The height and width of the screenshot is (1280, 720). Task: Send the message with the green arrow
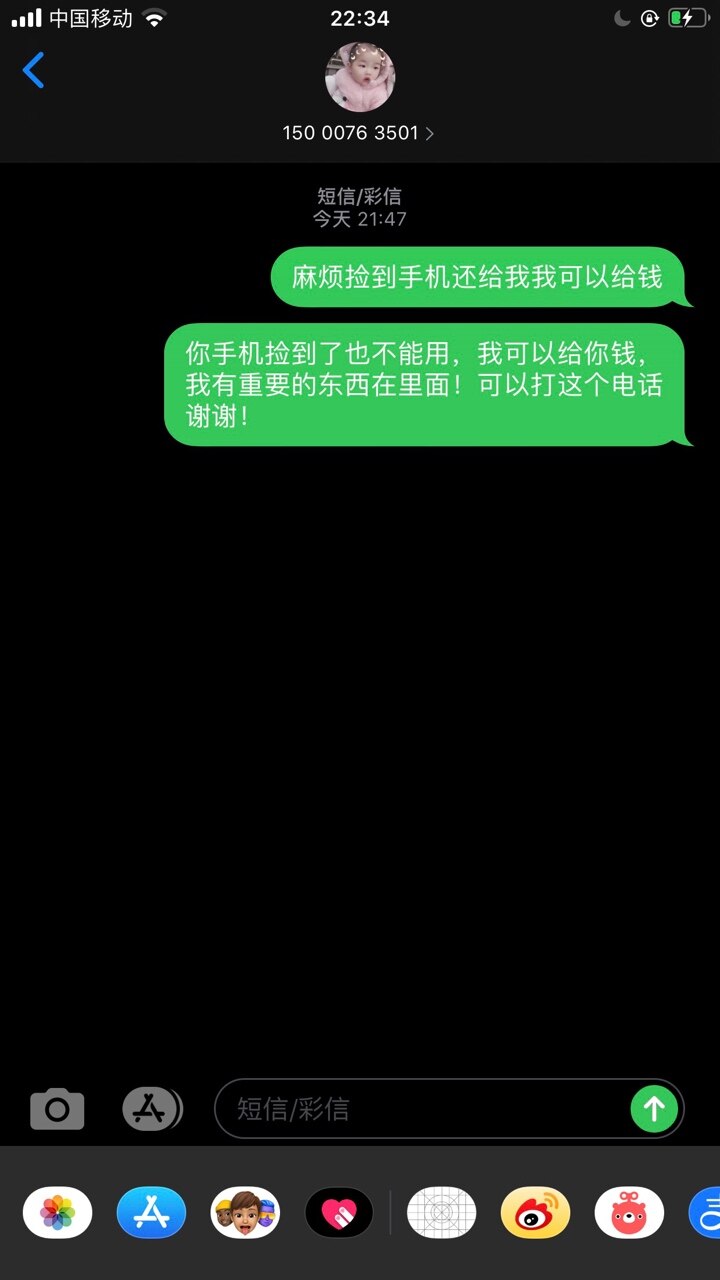[655, 1109]
